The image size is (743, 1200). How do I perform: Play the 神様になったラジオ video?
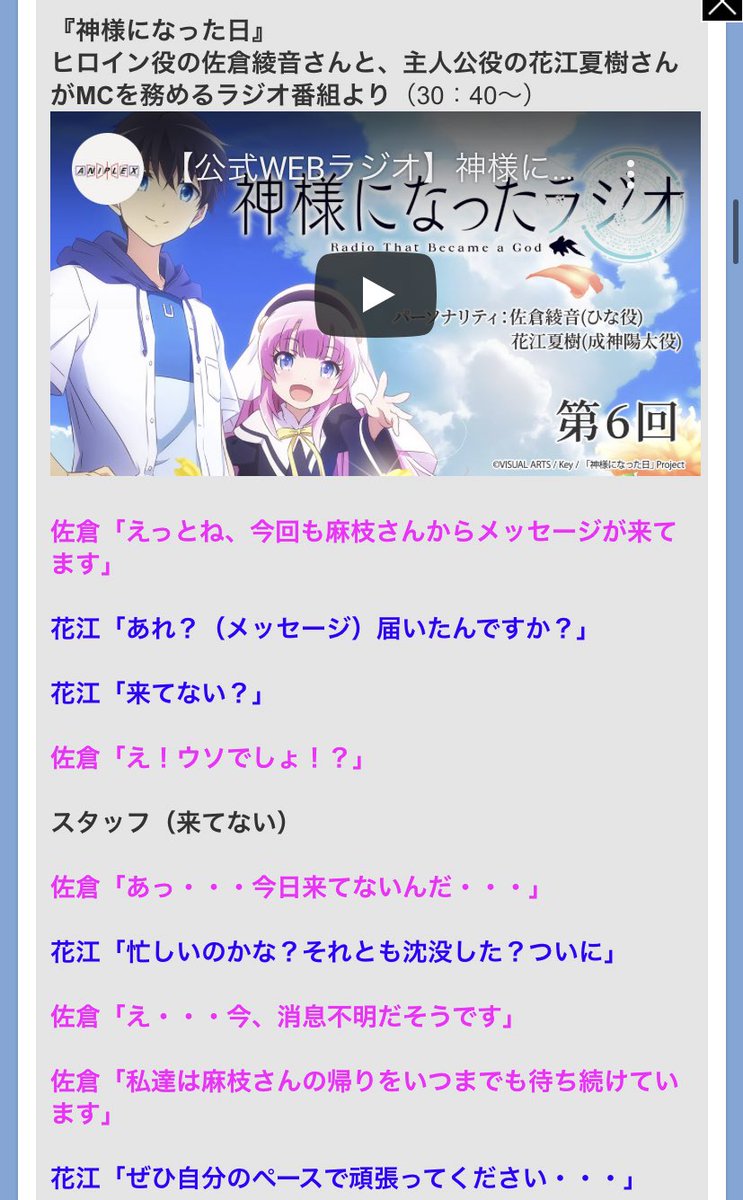point(375,294)
